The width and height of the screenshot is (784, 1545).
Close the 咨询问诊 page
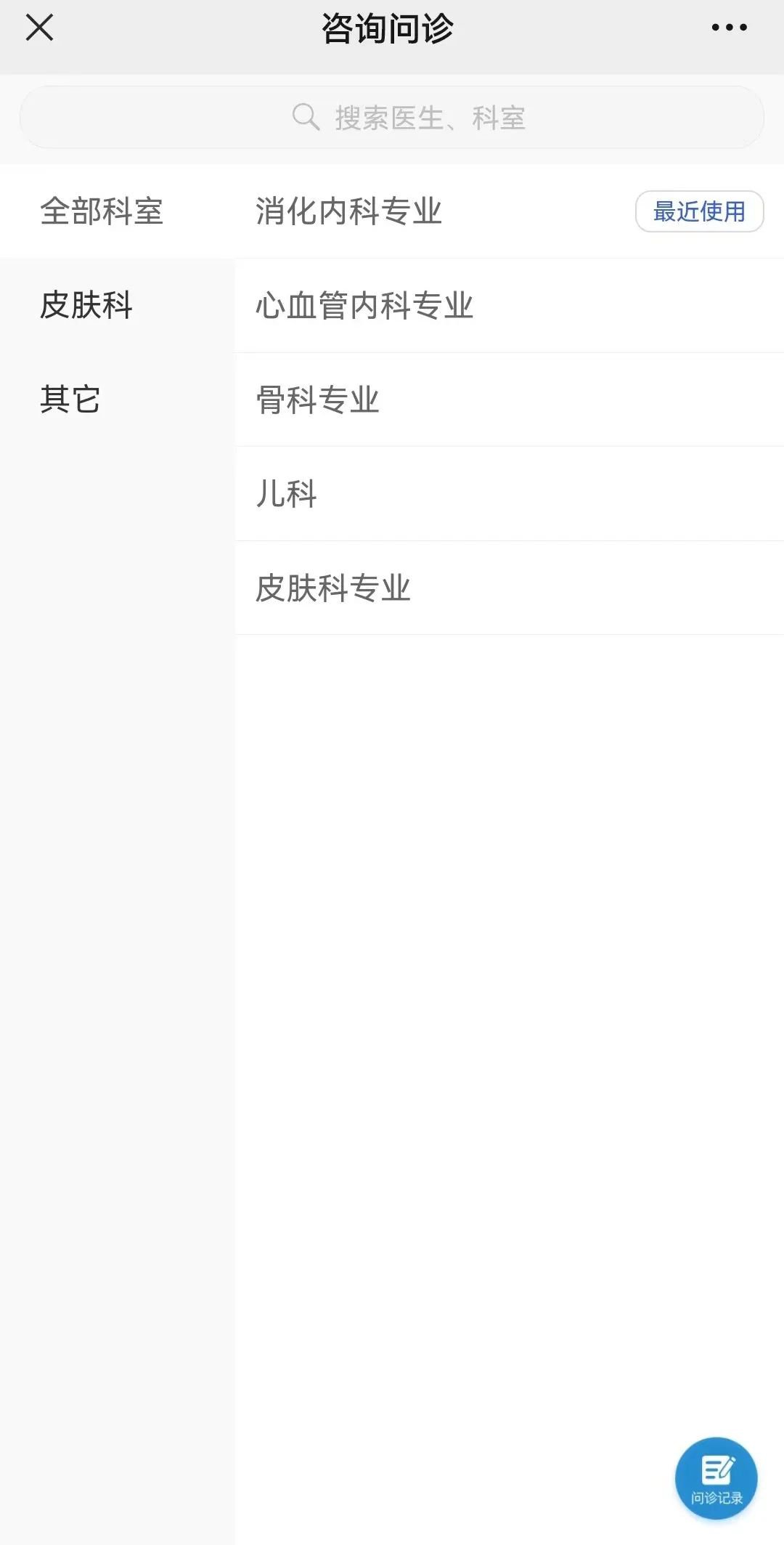point(39,28)
